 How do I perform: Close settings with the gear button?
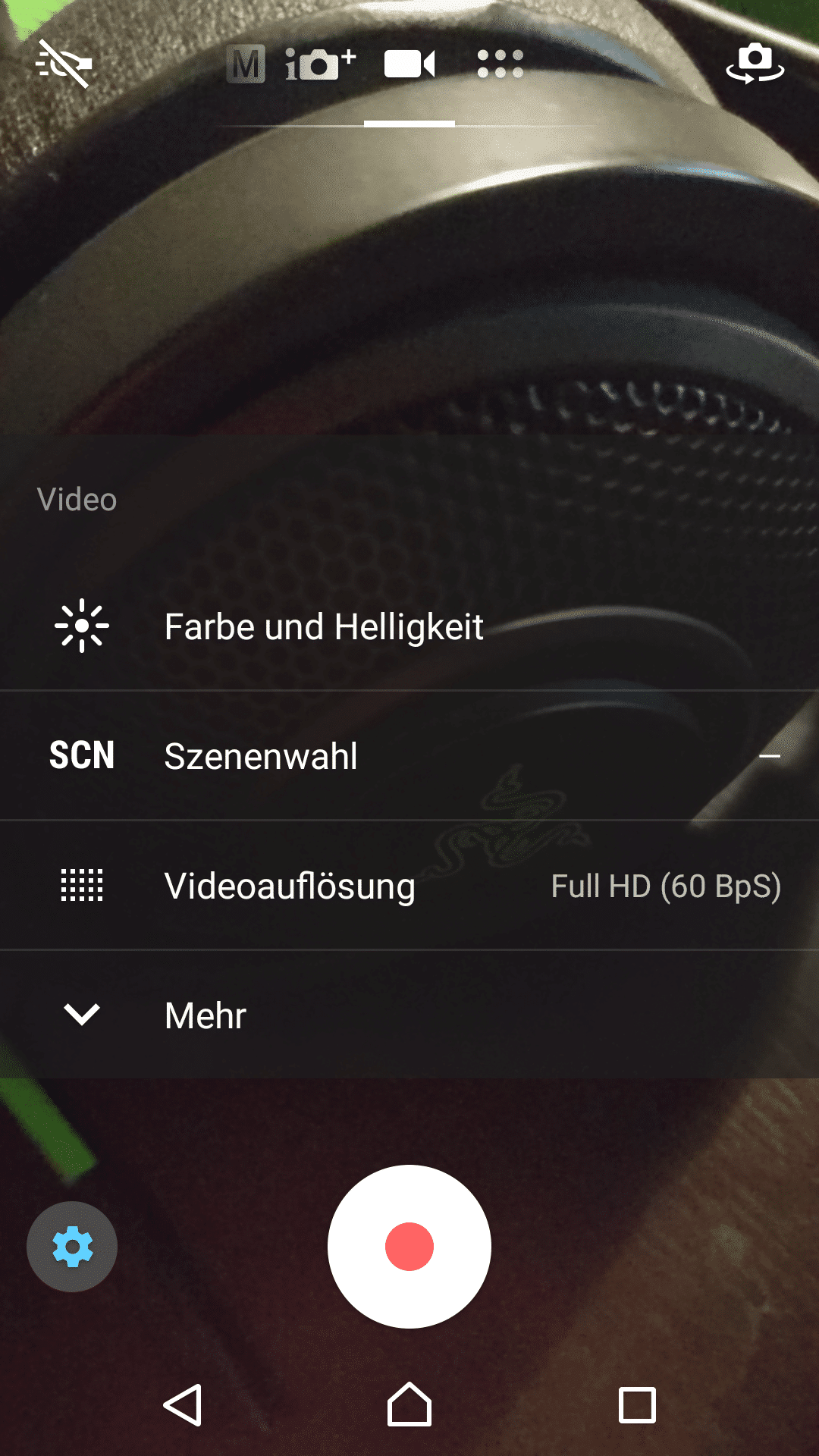click(x=72, y=1247)
